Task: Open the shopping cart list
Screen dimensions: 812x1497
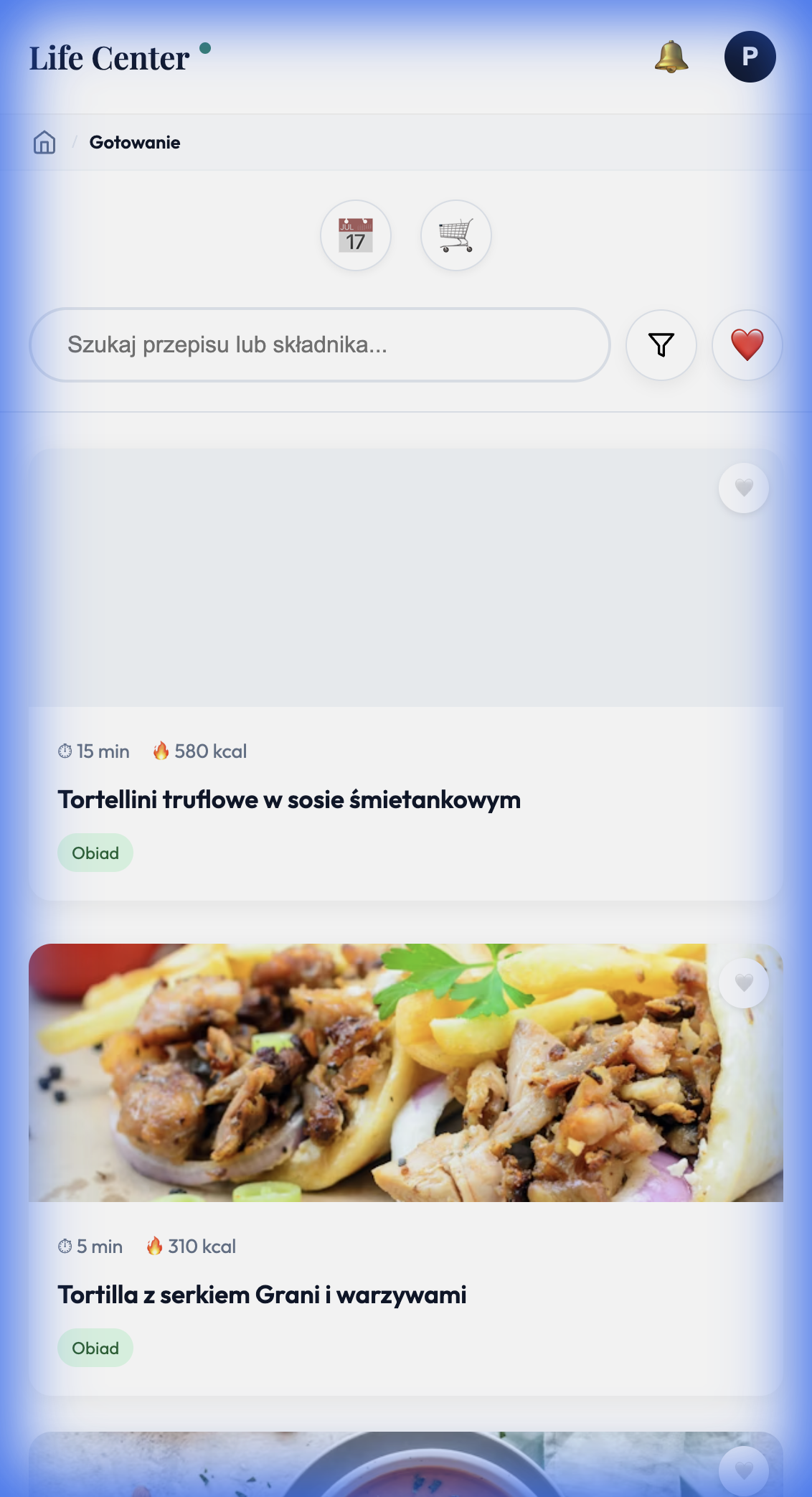Action: pyautogui.click(x=456, y=235)
